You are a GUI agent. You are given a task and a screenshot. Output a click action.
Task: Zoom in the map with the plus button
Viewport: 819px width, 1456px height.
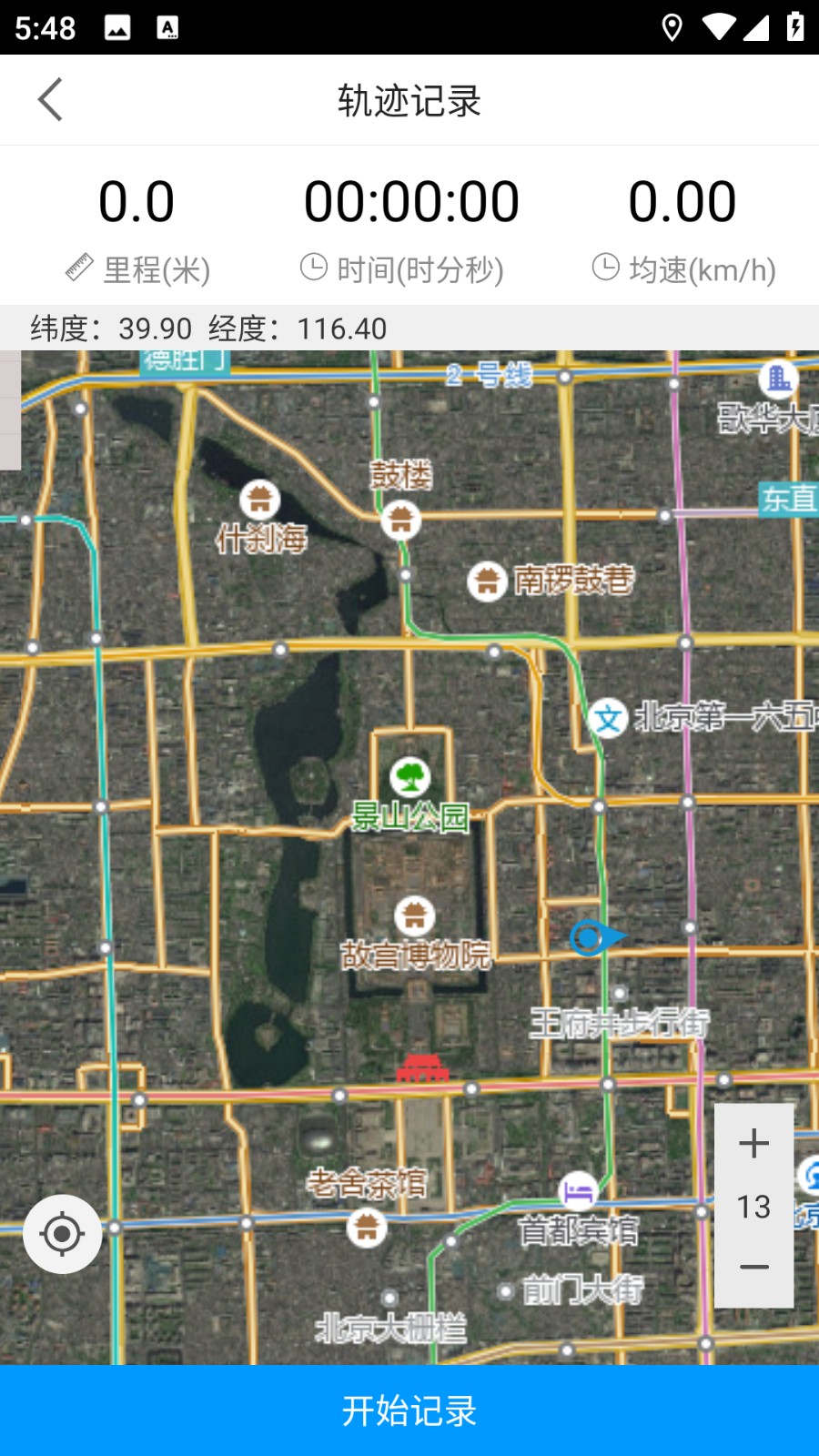(x=753, y=1143)
